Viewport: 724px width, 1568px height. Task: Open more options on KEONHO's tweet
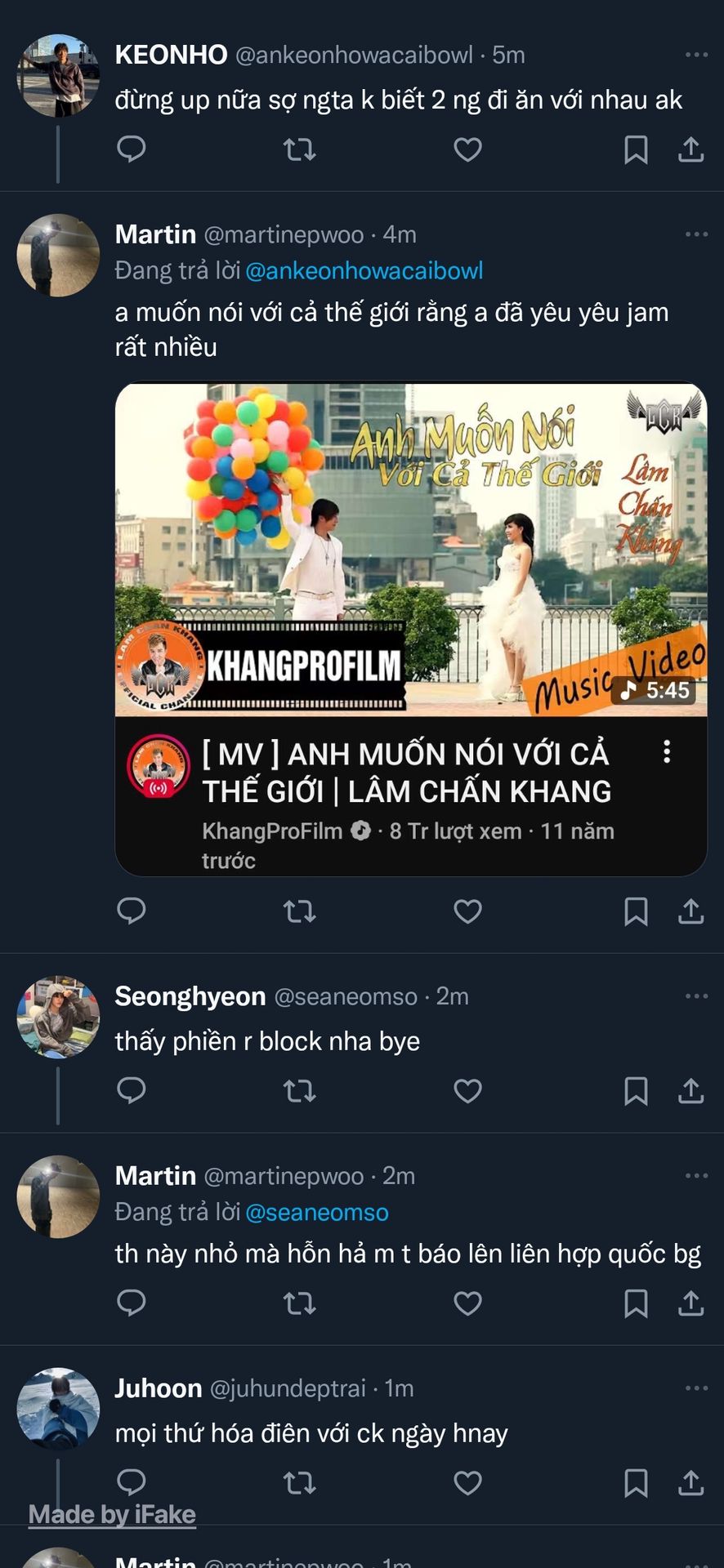click(696, 55)
